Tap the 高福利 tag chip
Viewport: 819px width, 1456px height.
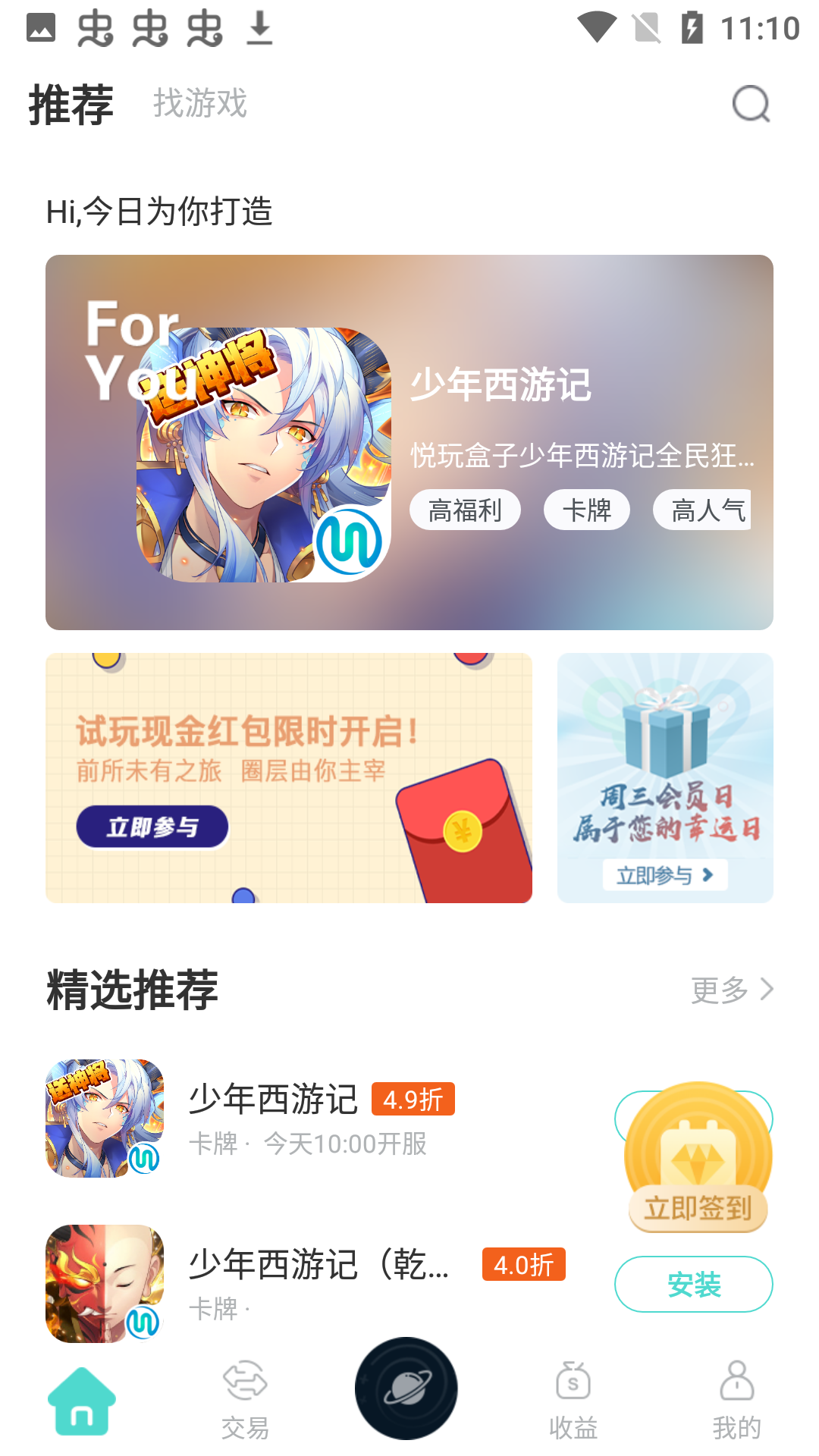(465, 510)
